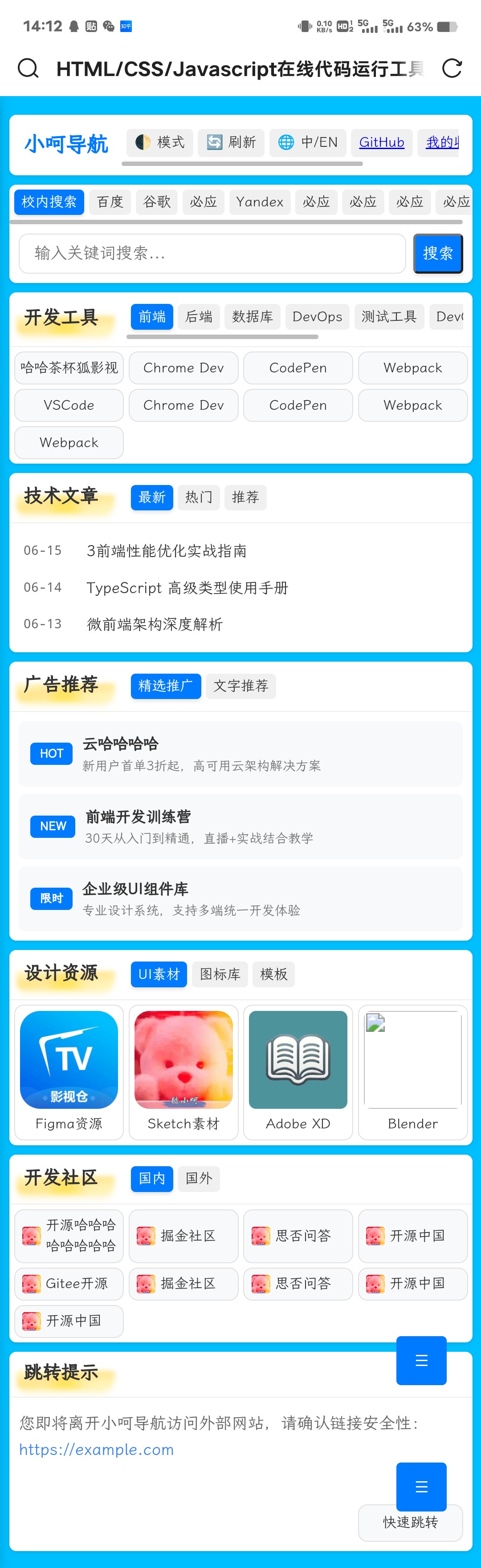The width and height of the screenshot is (481, 1568).
Task: Switch to 文字推荐 ads tab
Action: coord(241,686)
